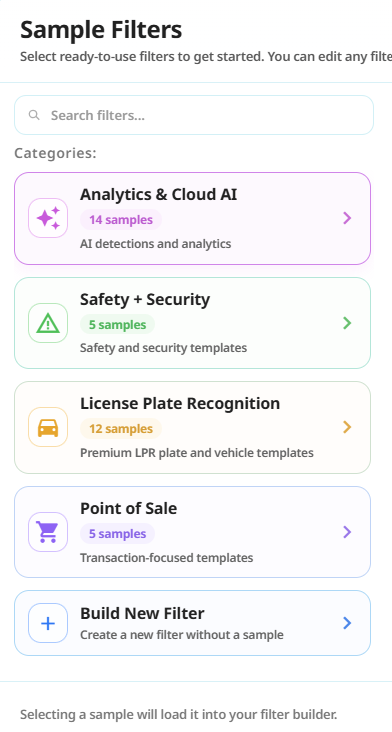Choose Build New Filter

click(192, 623)
